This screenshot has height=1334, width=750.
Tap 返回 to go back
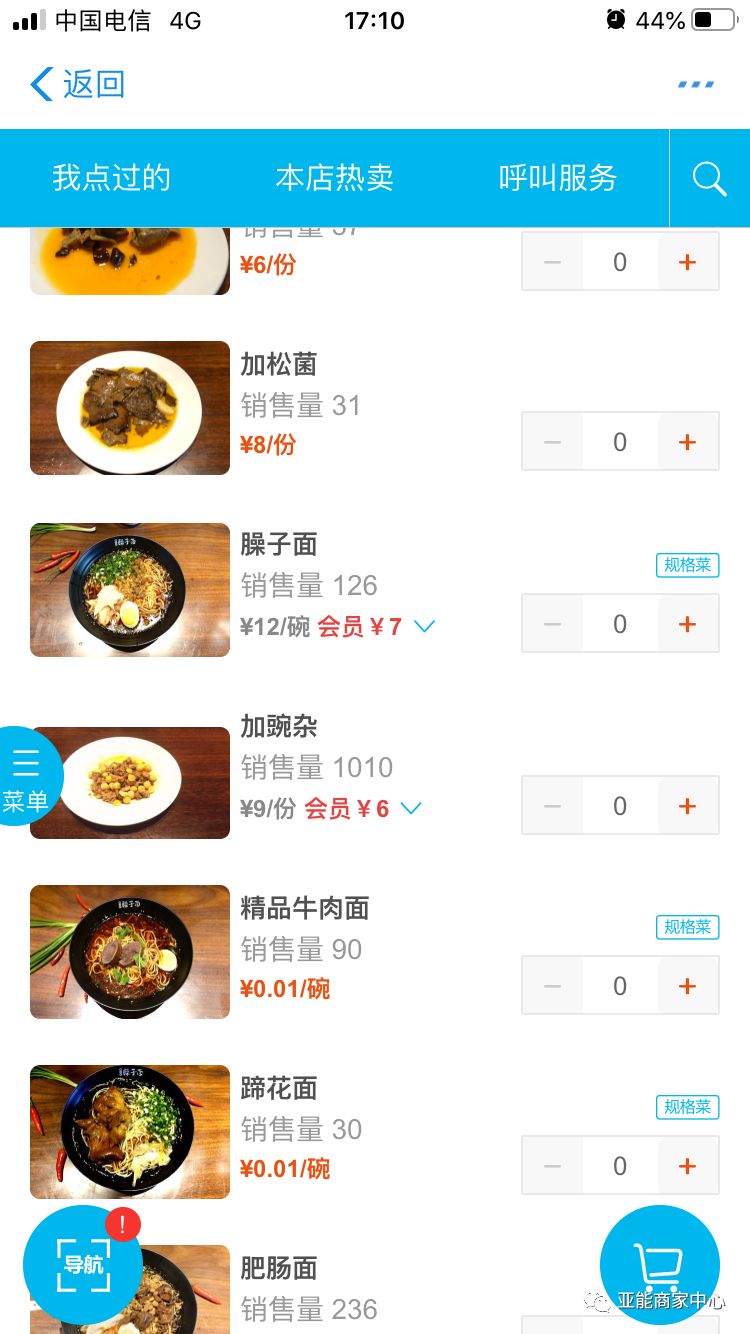pos(78,84)
